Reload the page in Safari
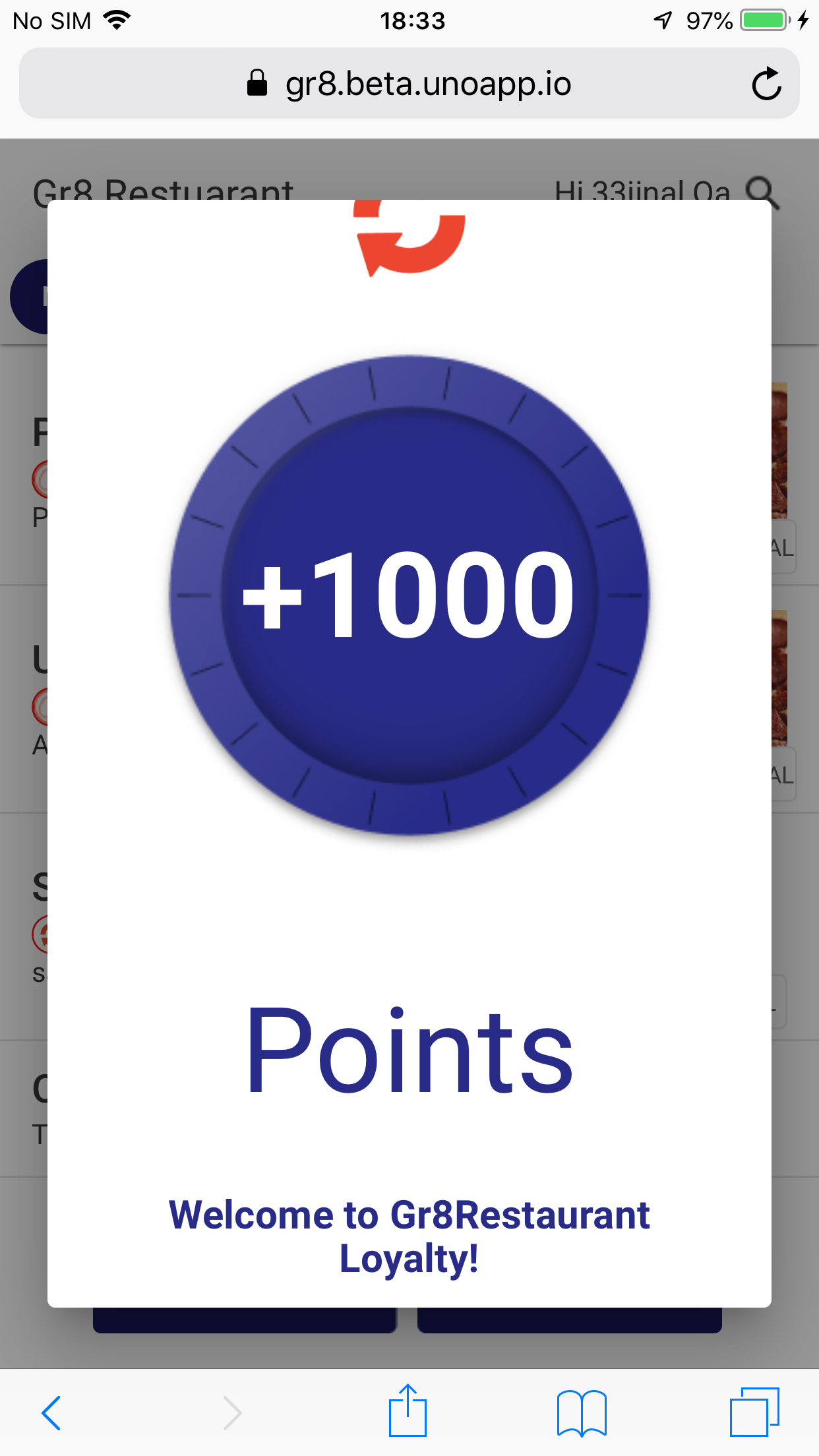The width and height of the screenshot is (819, 1456). (x=766, y=84)
